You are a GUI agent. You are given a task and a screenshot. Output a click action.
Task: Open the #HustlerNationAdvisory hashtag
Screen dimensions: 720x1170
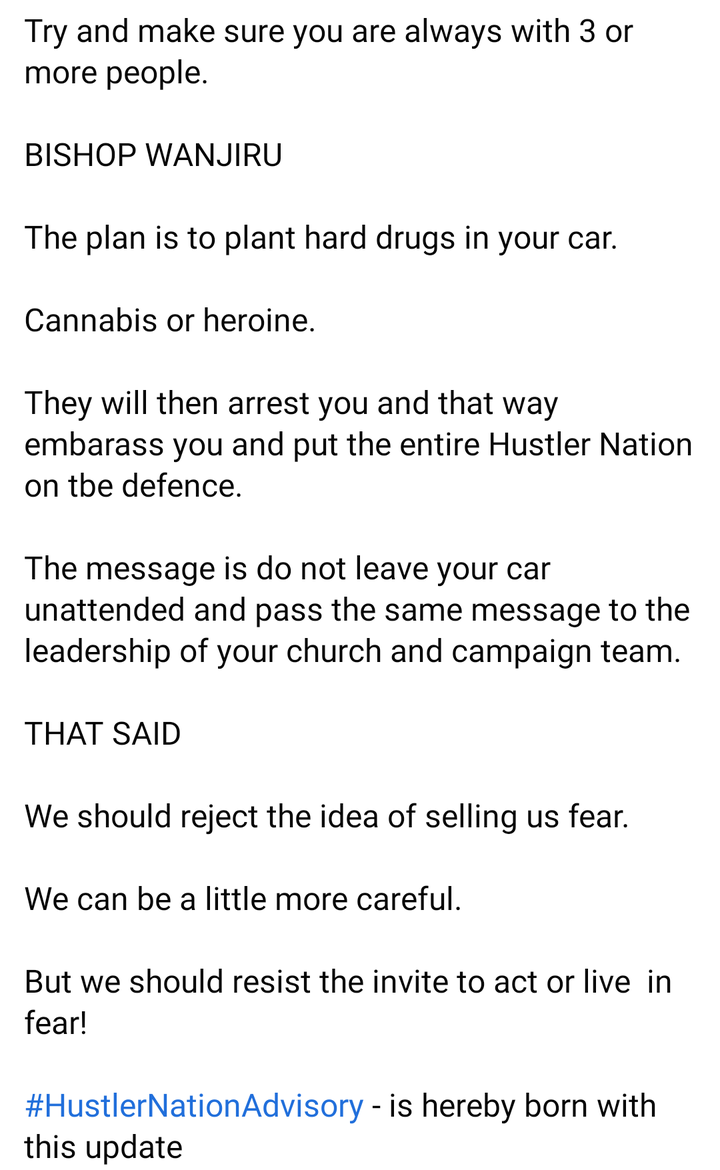point(194,1106)
